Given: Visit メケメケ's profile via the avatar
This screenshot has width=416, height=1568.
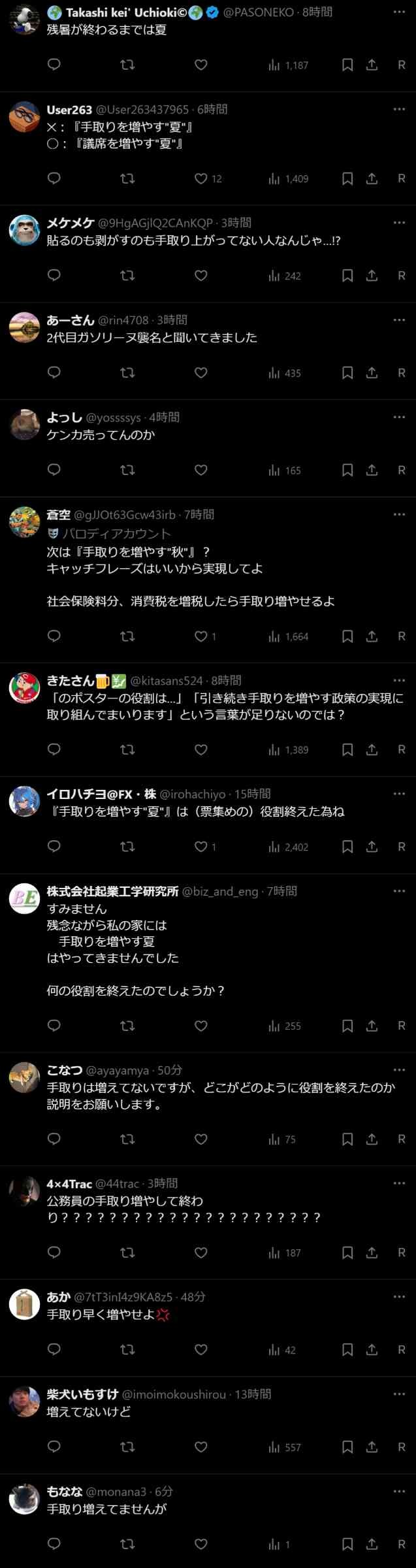Looking at the screenshot, I should [x=25, y=230].
